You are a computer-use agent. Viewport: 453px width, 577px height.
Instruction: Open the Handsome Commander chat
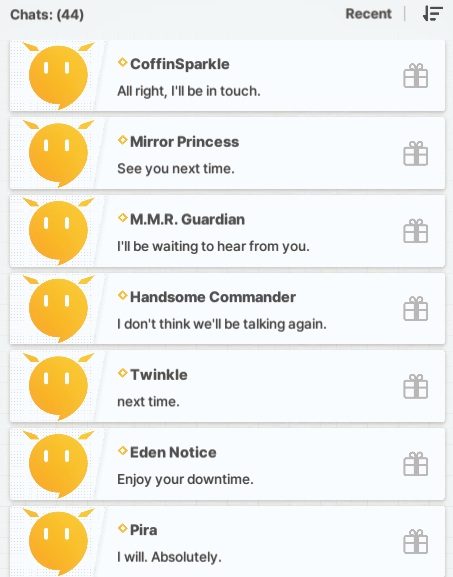227,309
